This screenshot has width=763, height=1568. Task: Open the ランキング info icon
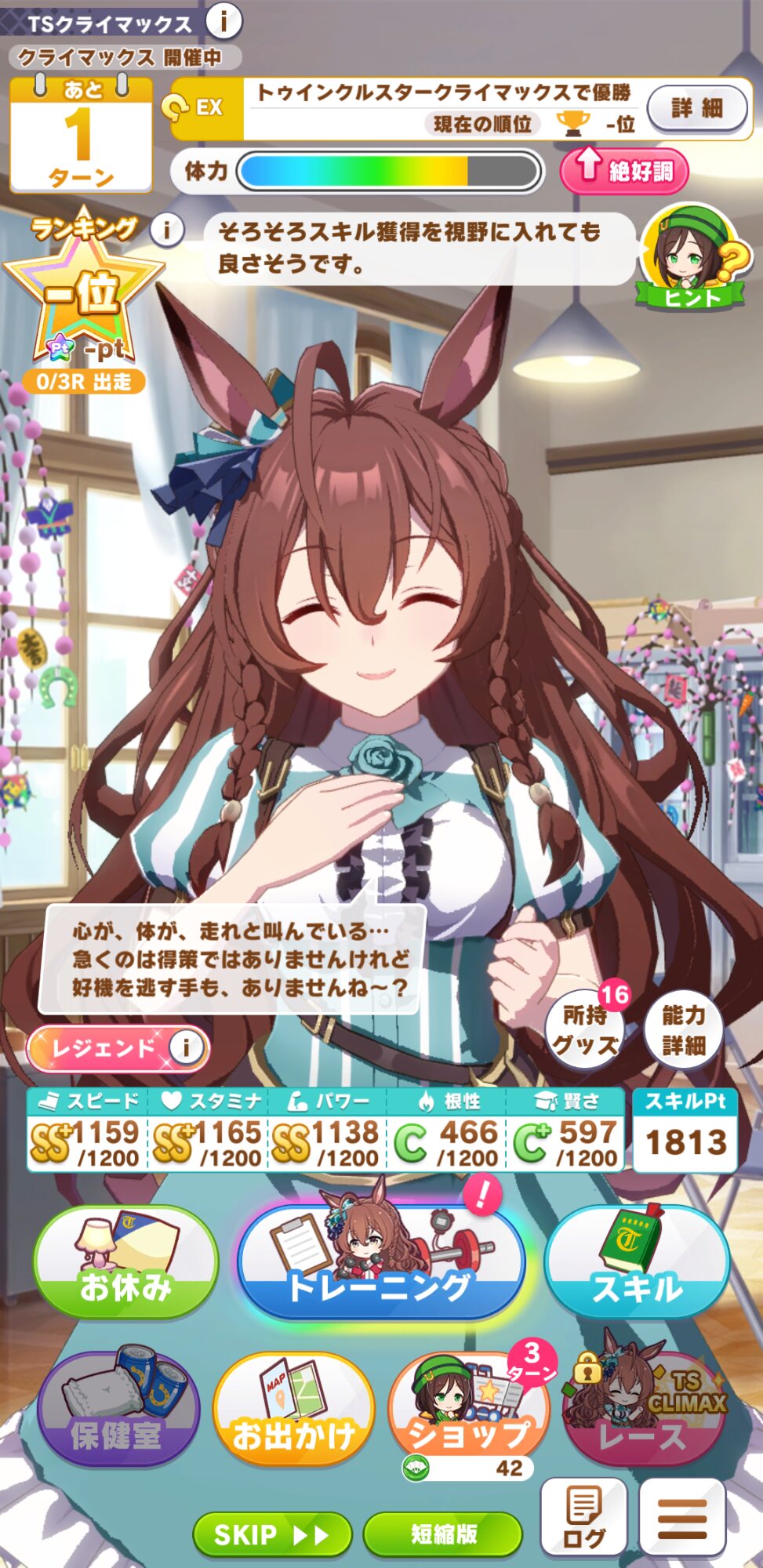pos(166,230)
